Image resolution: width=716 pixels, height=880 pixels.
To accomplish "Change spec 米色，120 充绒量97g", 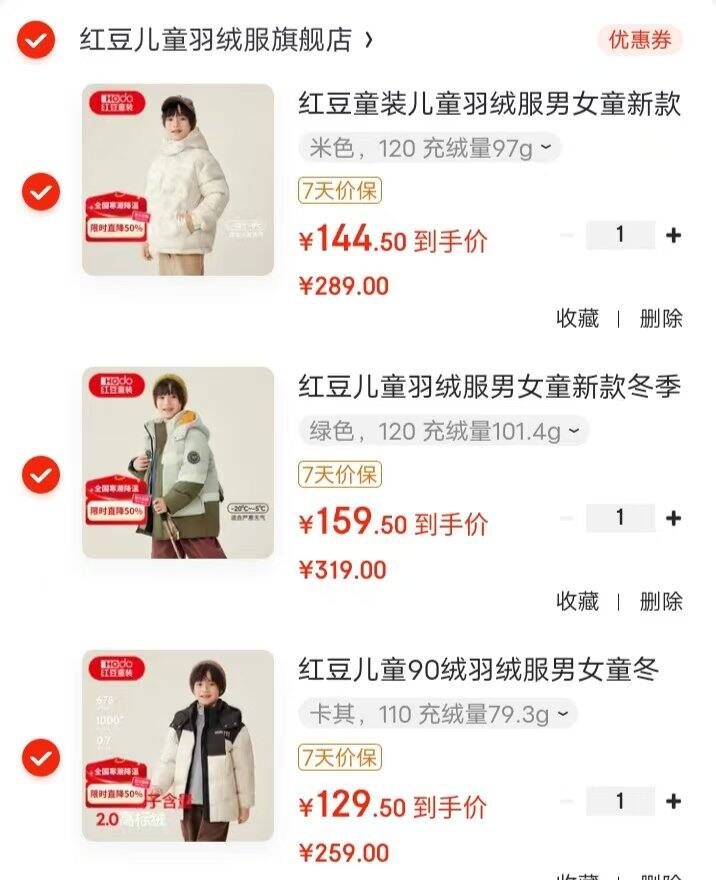I will click(x=430, y=149).
